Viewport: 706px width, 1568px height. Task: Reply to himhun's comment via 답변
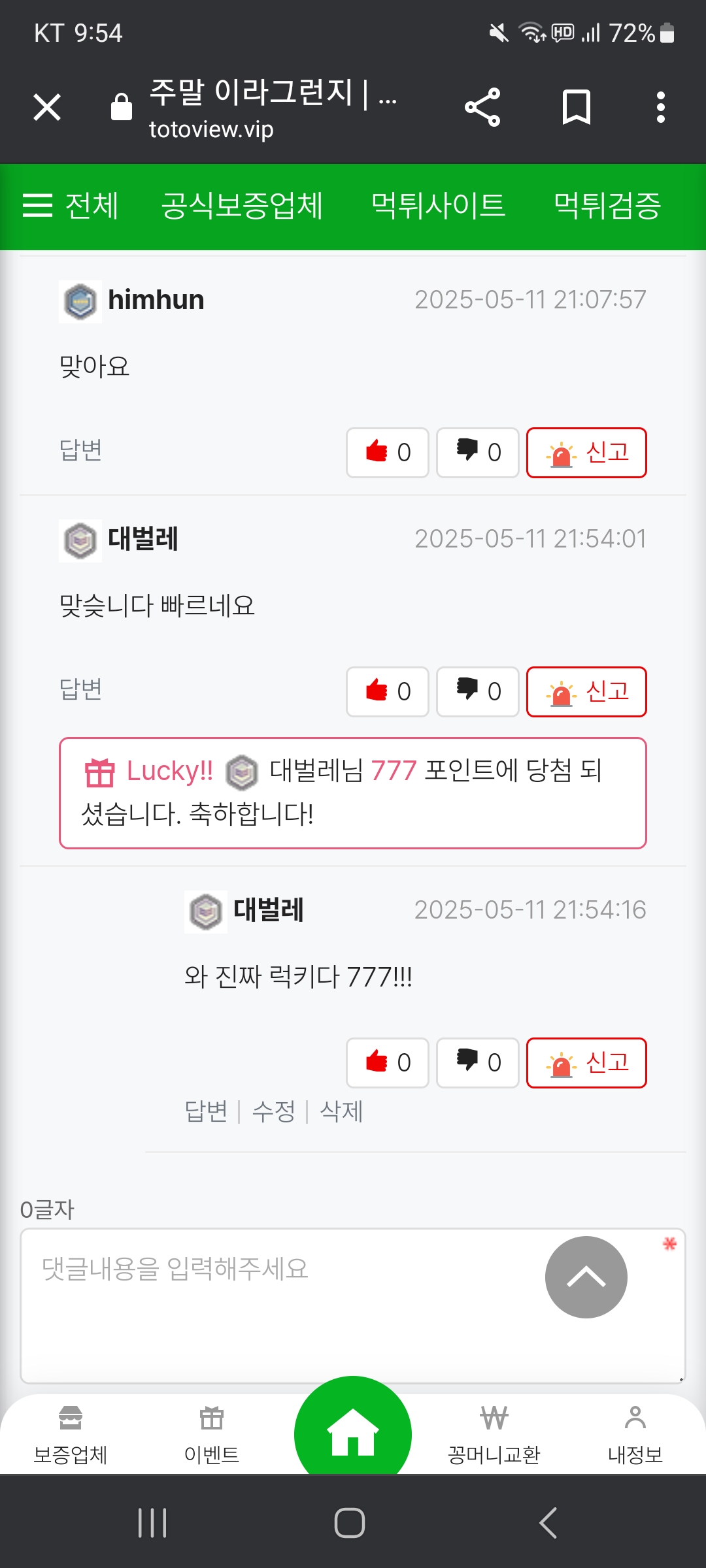click(80, 450)
